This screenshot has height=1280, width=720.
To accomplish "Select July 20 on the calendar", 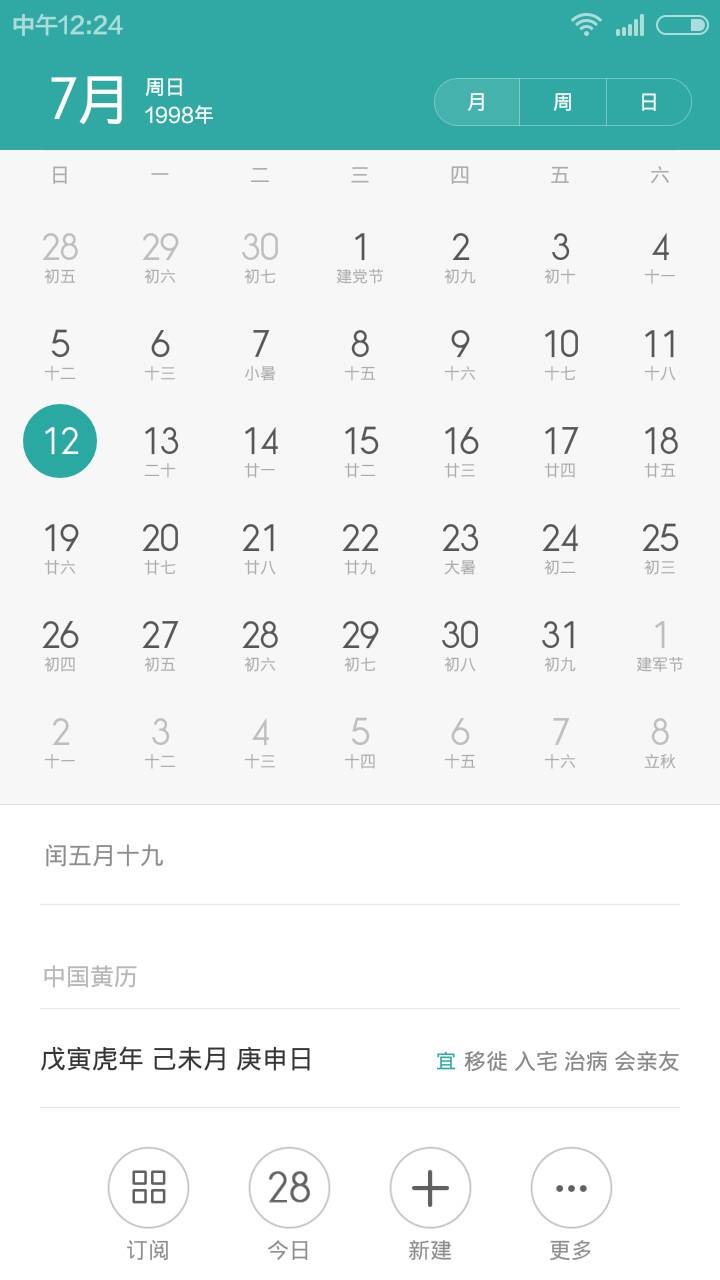I will point(160,548).
